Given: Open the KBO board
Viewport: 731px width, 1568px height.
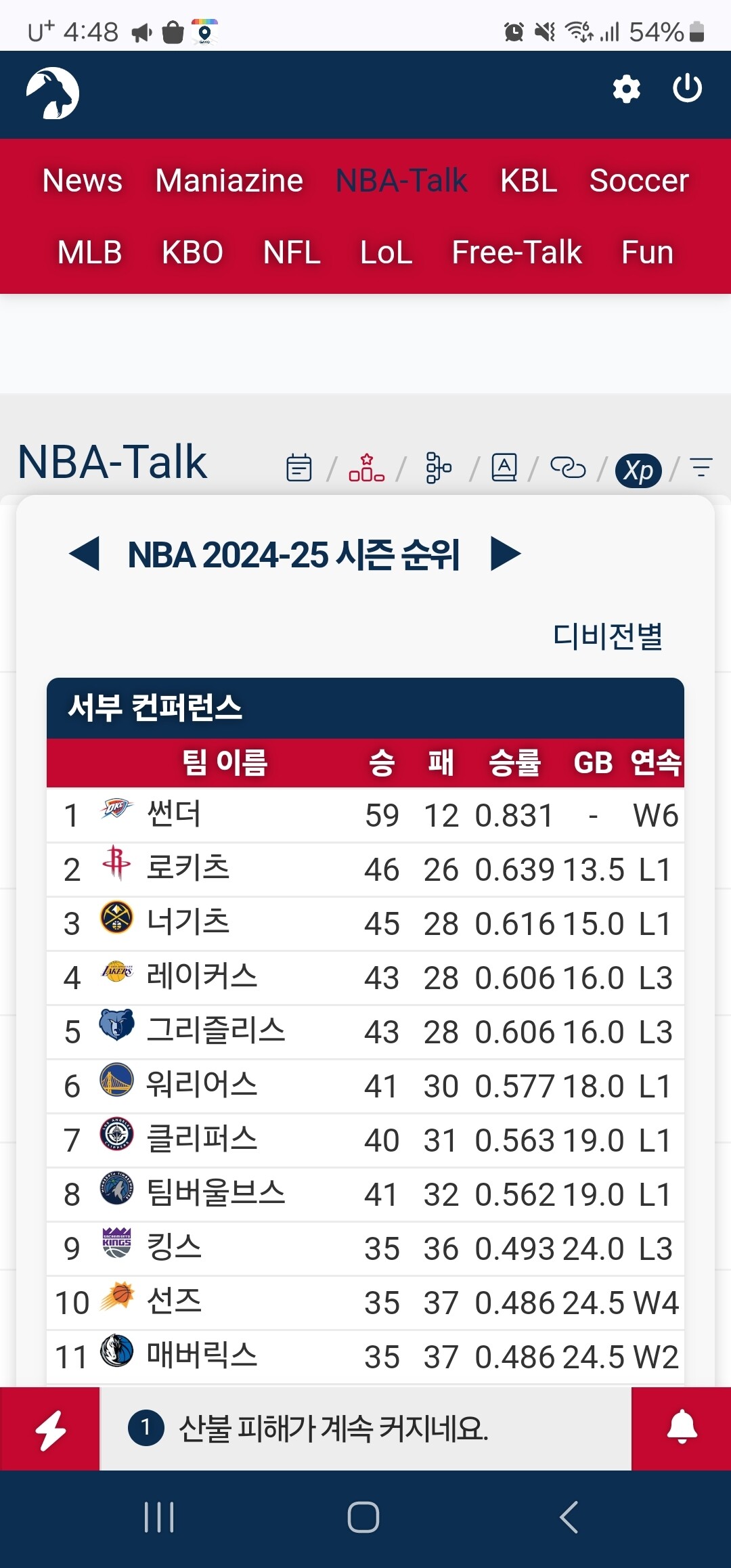Looking at the screenshot, I should [193, 253].
